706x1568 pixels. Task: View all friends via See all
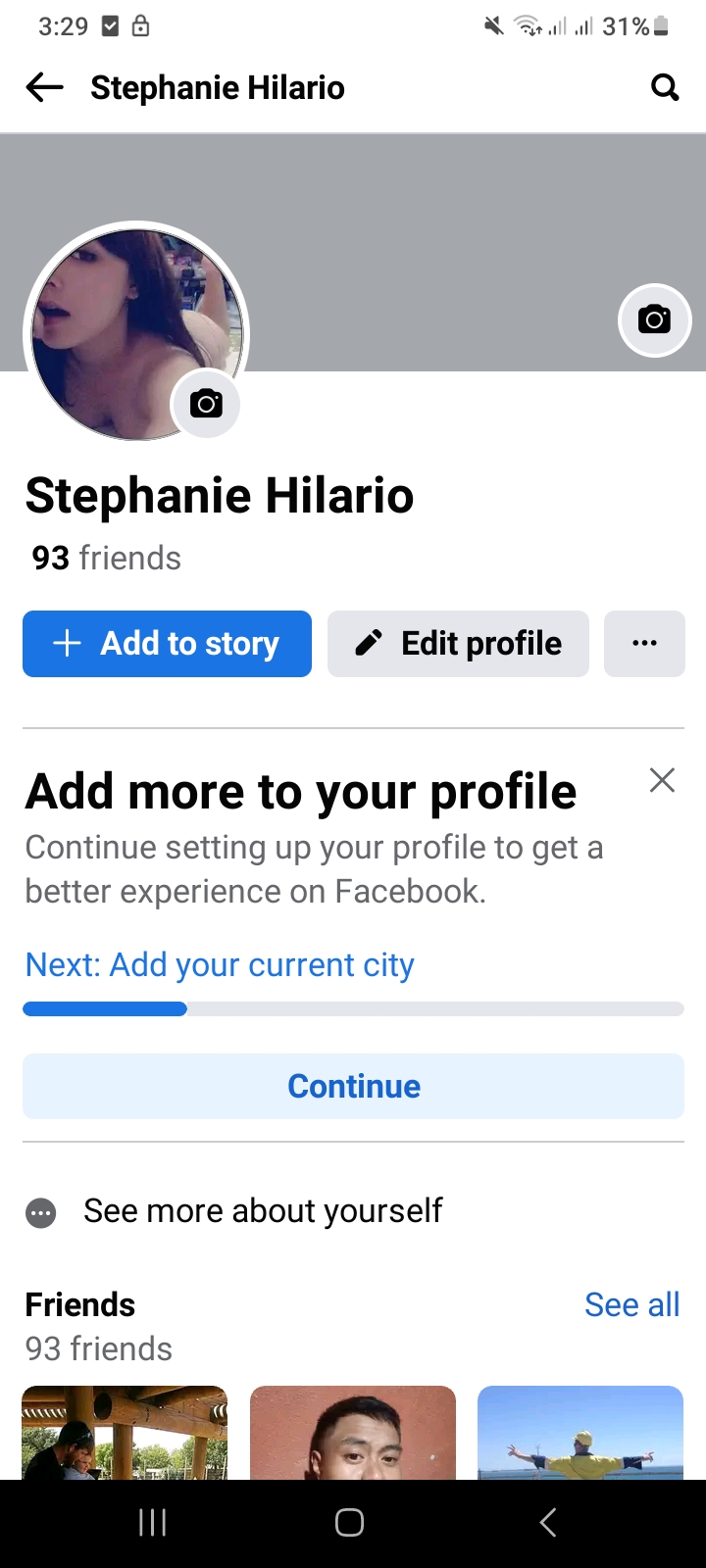click(x=632, y=1304)
